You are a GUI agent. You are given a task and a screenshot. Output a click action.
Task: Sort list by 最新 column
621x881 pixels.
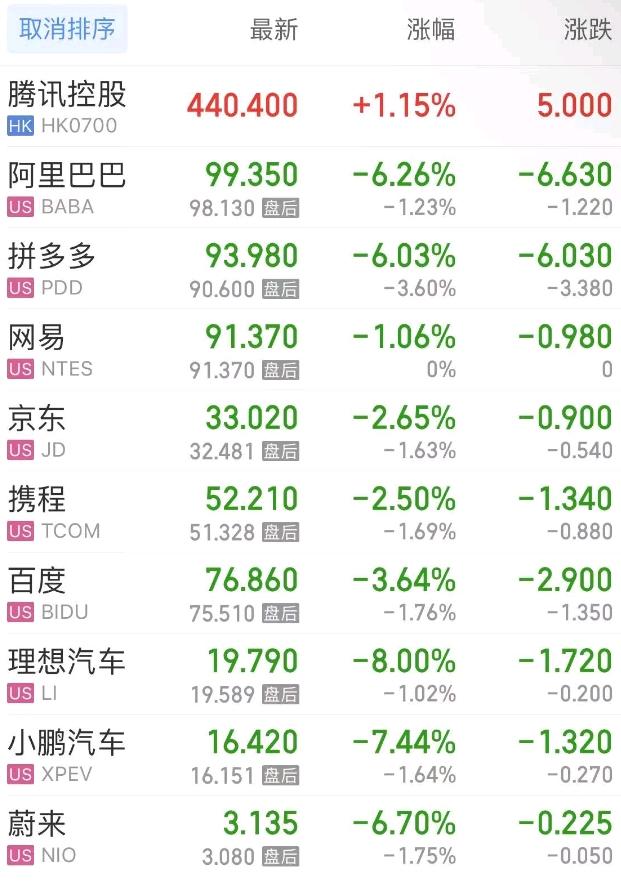274,30
